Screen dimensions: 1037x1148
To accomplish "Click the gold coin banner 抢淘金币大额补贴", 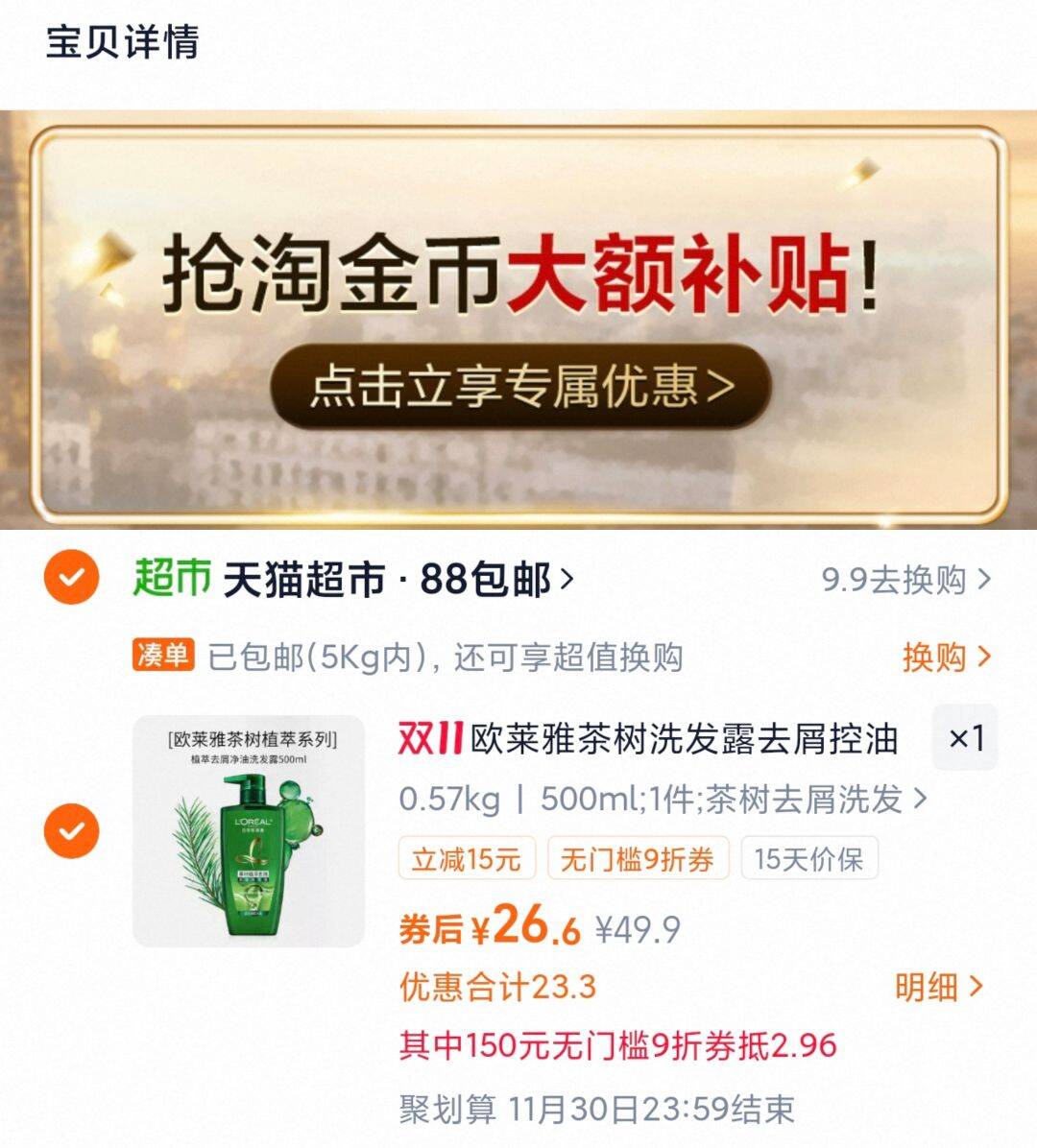I will (x=518, y=275).
